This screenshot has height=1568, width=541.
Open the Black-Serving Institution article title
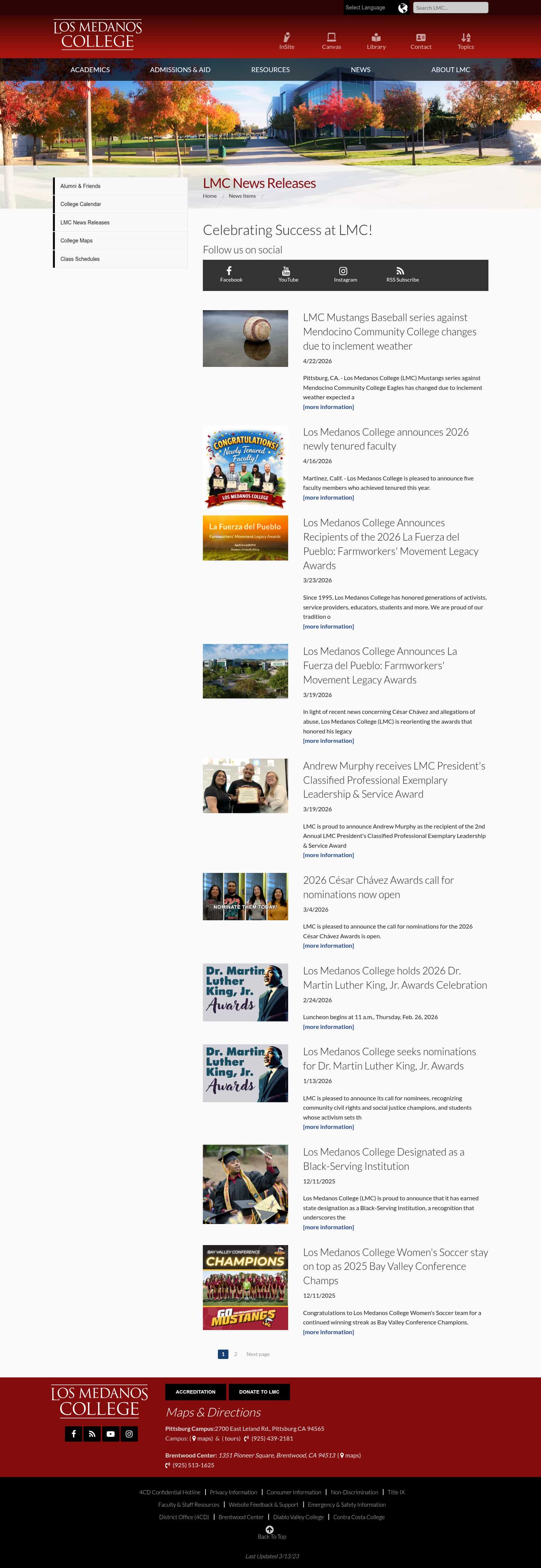(383, 1159)
